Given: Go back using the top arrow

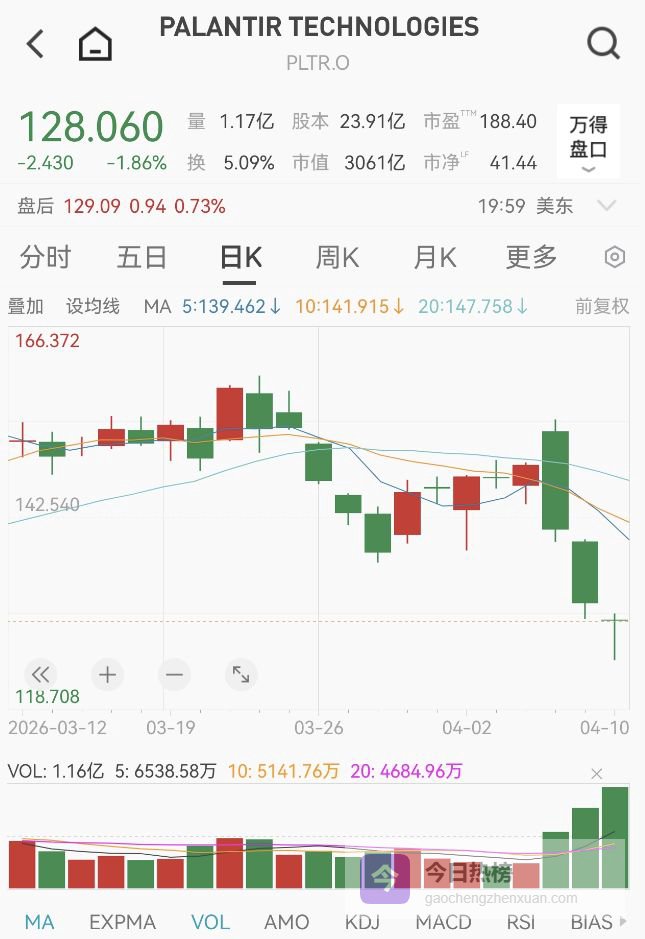Looking at the screenshot, I should 35,44.
